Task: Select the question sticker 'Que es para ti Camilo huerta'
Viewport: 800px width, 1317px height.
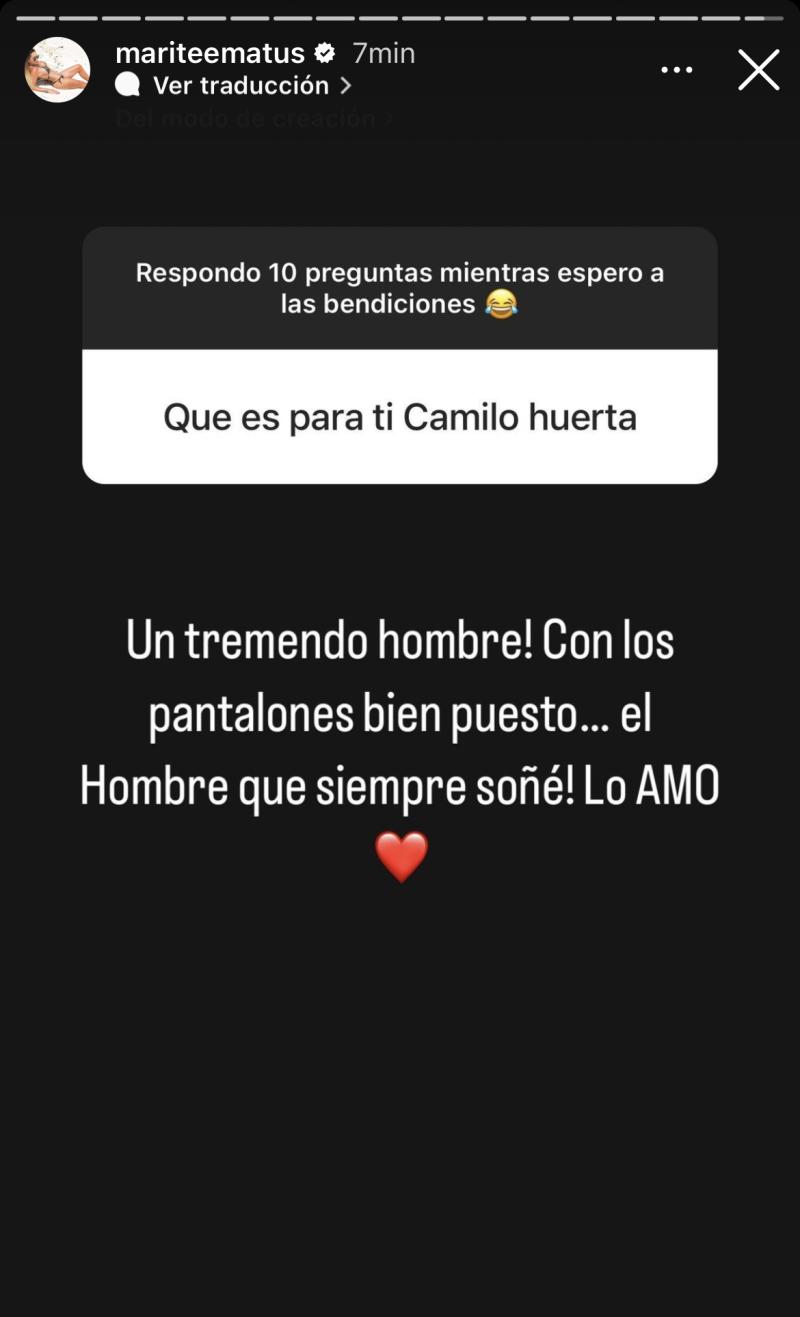Action: pos(400,416)
